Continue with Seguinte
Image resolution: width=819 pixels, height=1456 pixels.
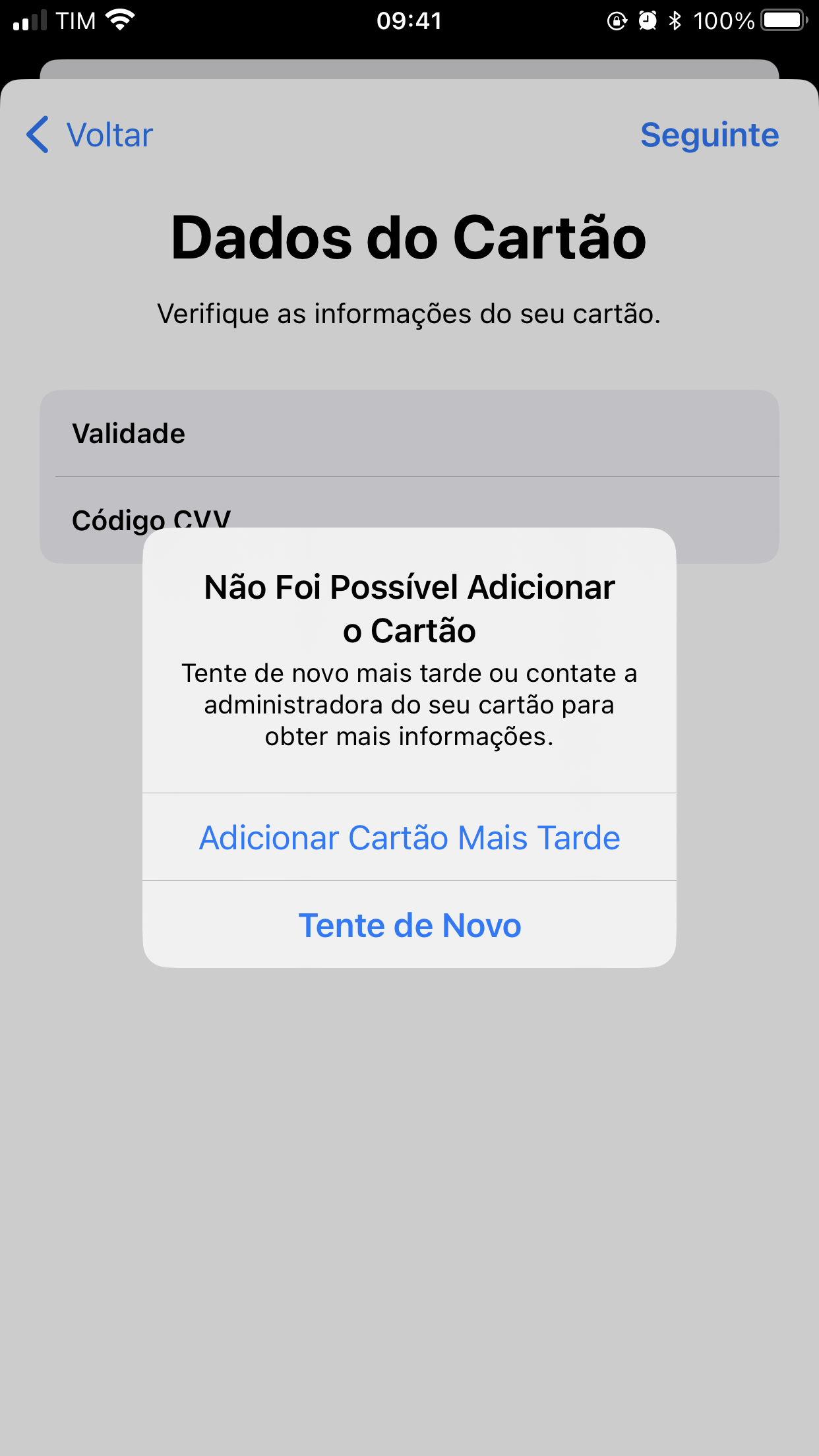click(x=709, y=135)
